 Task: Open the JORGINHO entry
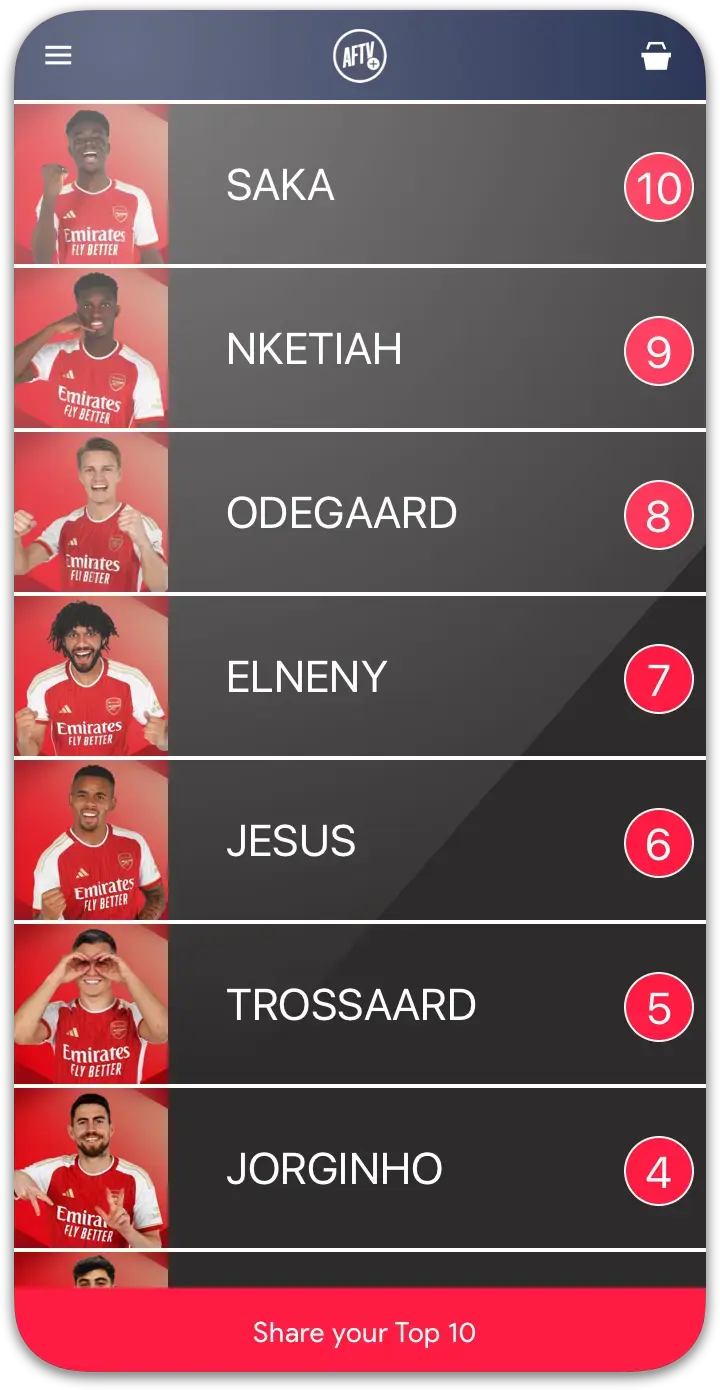[360, 1169]
